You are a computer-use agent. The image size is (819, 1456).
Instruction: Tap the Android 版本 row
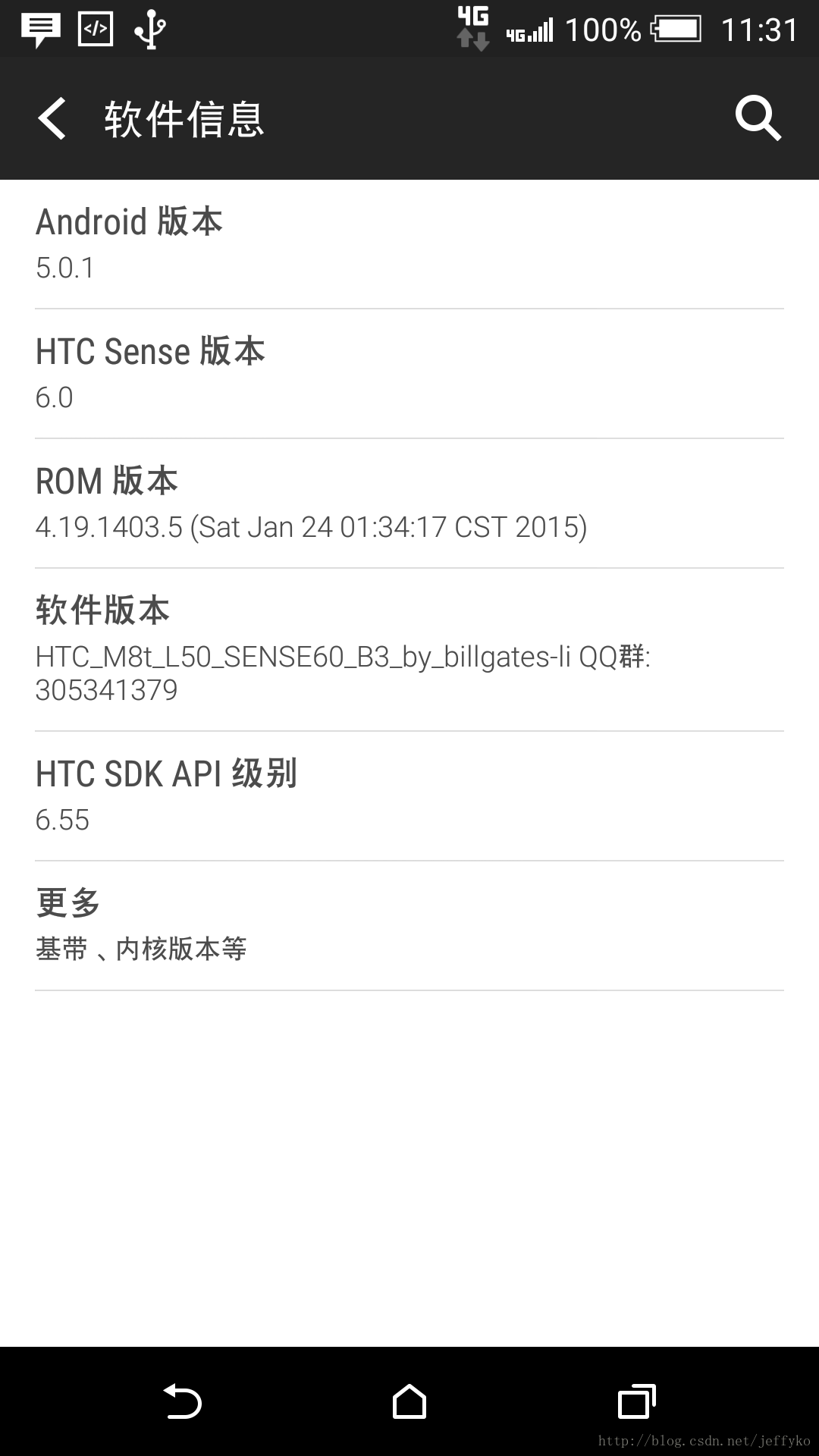click(409, 244)
